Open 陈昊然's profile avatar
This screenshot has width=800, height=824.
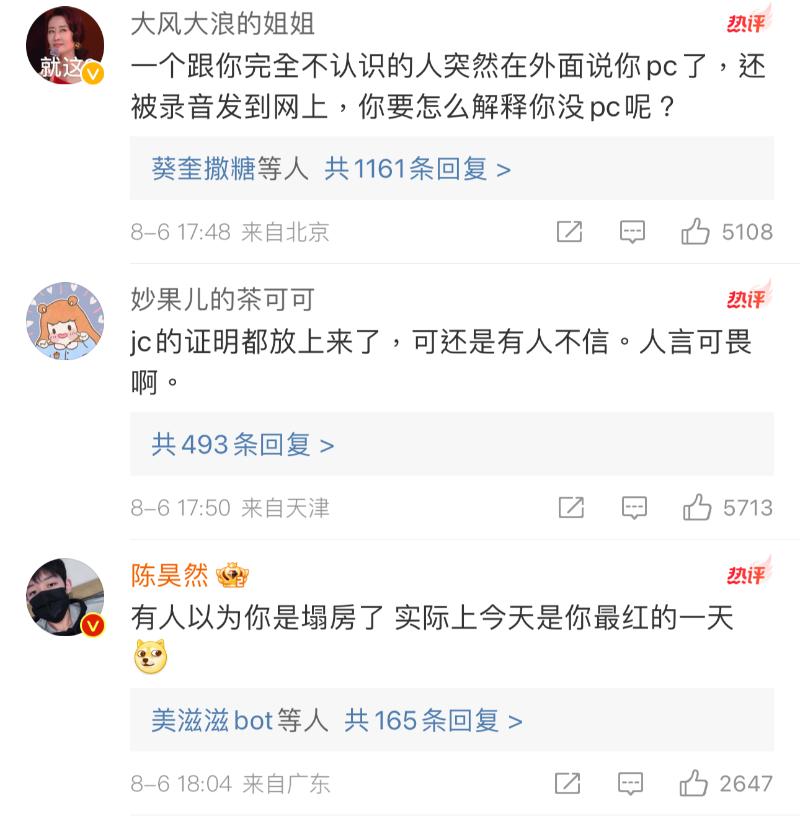pyautogui.click(x=65, y=597)
